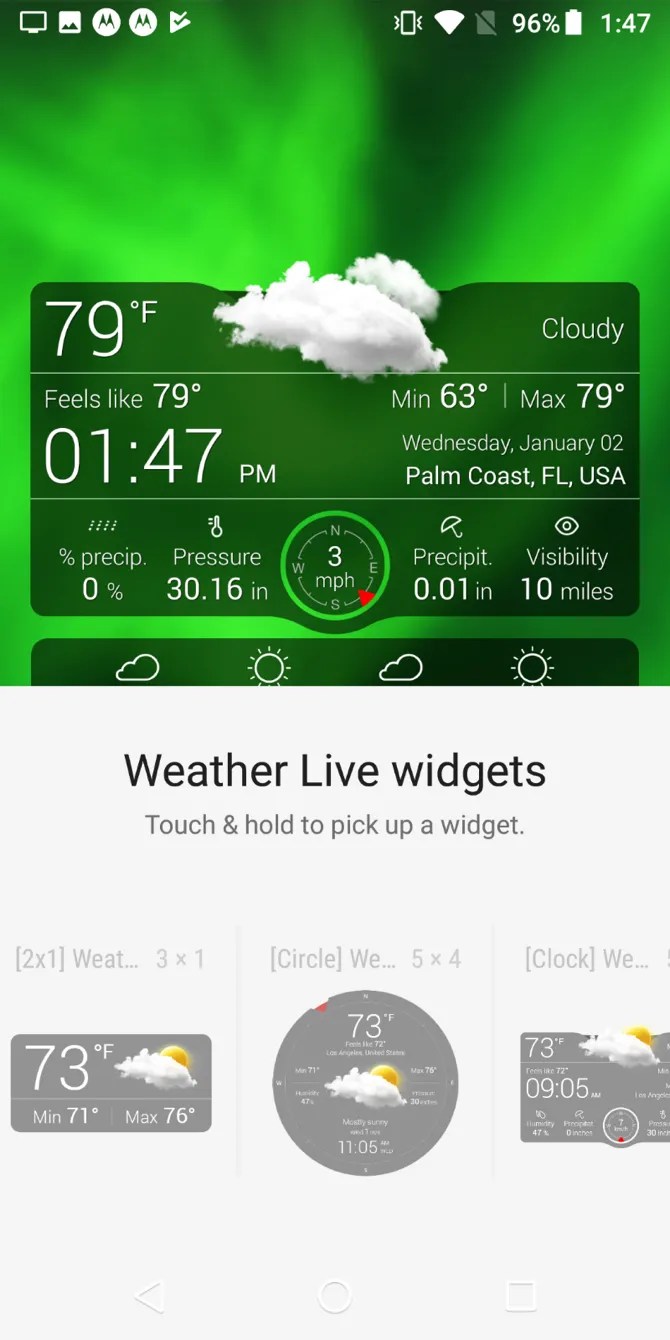Image resolution: width=670 pixels, height=1340 pixels.
Task: Go back with the system back button
Action: [149, 1297]
